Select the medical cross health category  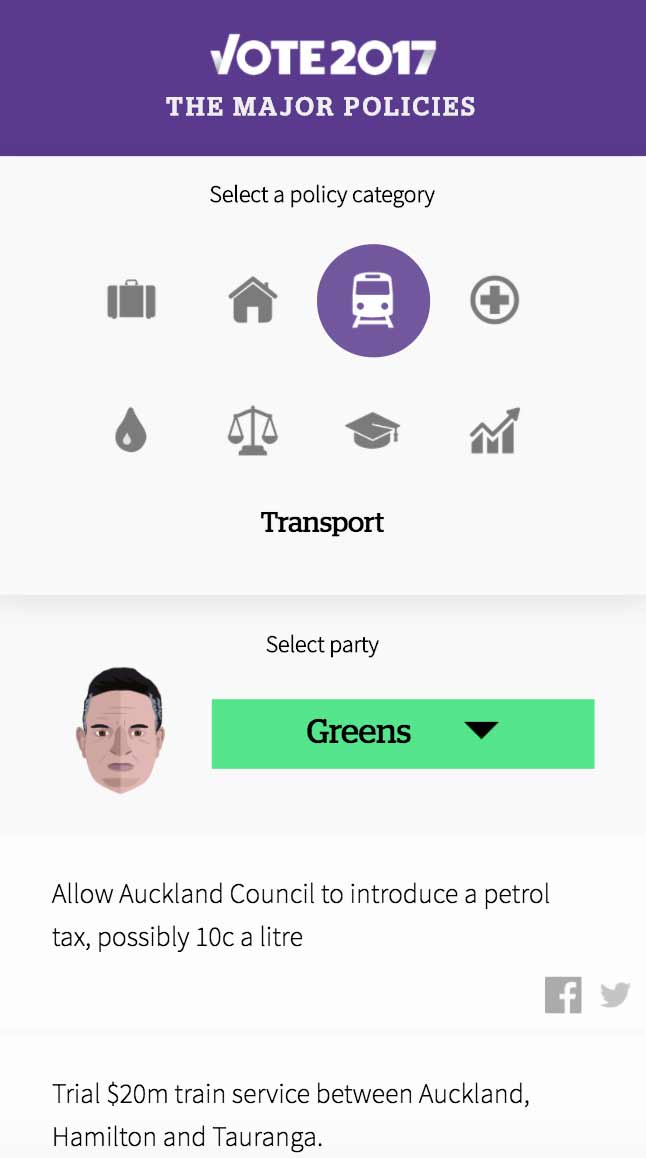pos(495,300)
